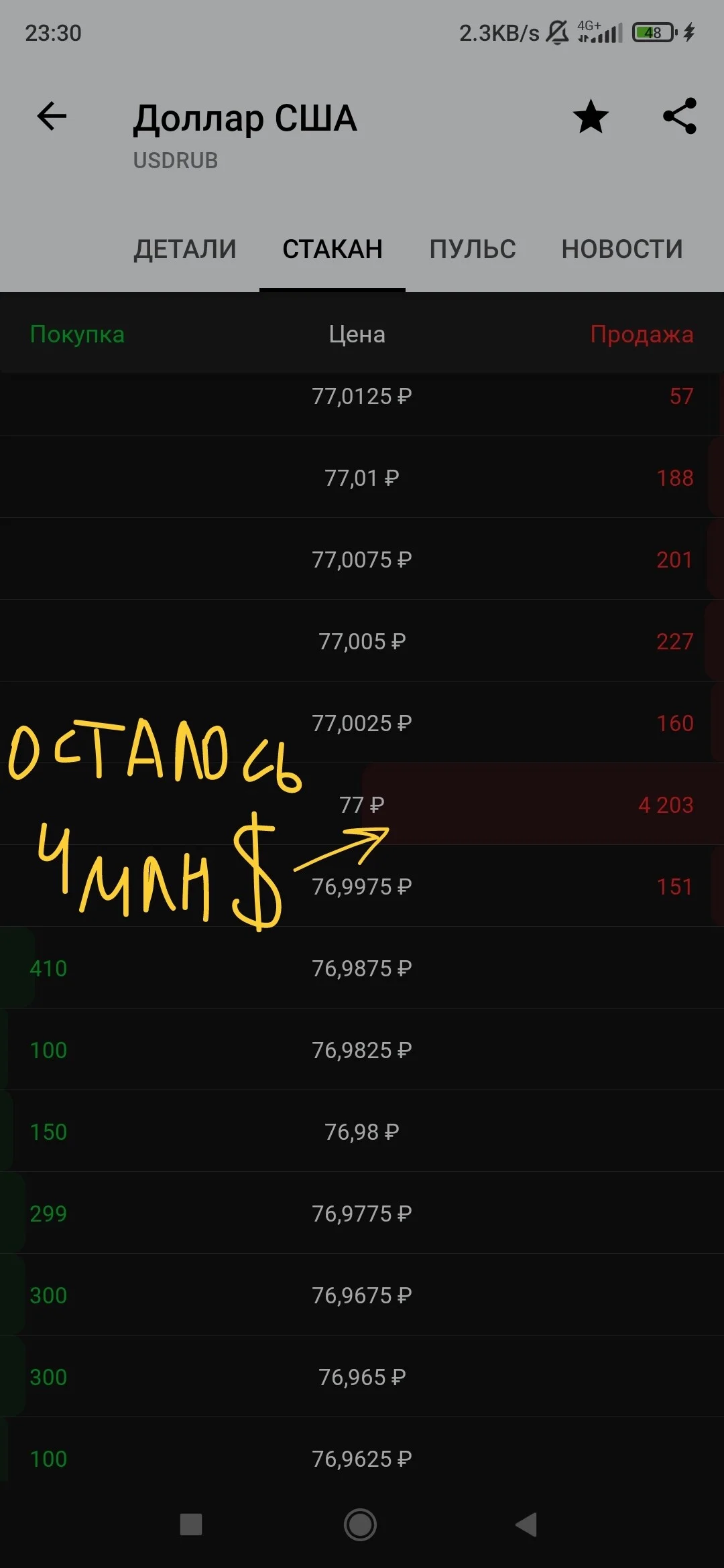This screenshot has height=1568, width=724.
Task: Select the СТАКАН tab
Action: point(333,249)
